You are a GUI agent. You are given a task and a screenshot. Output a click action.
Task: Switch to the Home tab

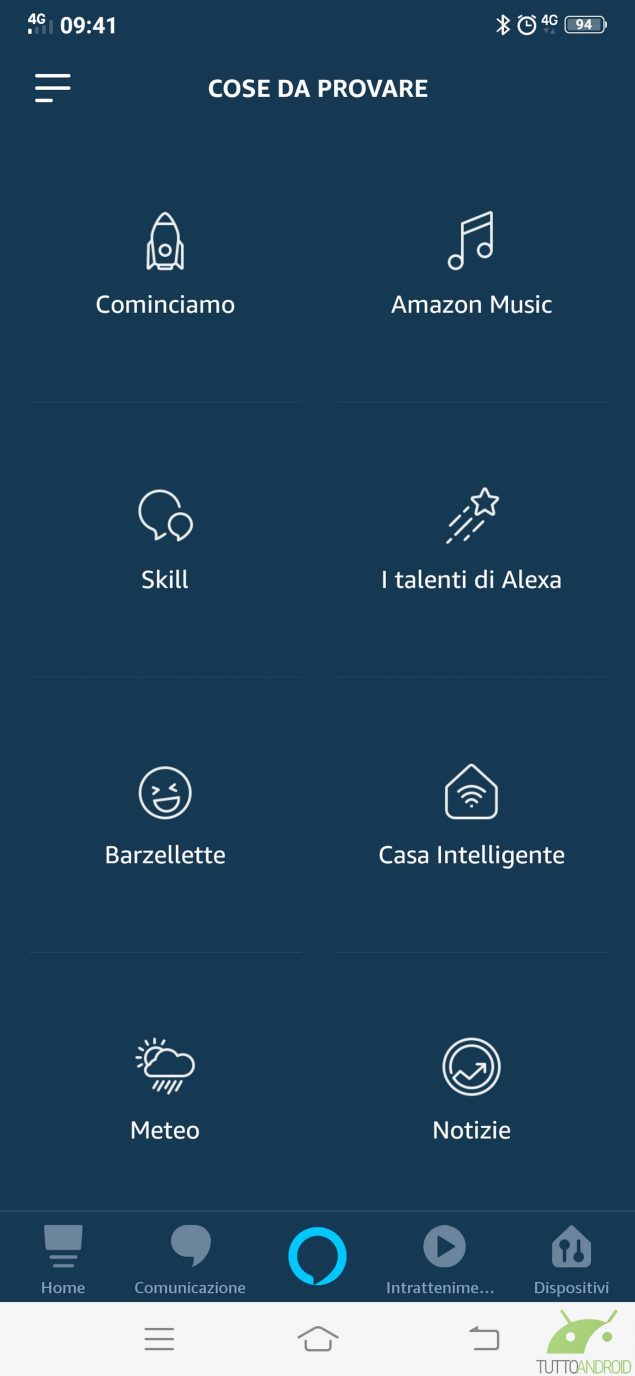pyautogui.click(x=63, y=1258)
